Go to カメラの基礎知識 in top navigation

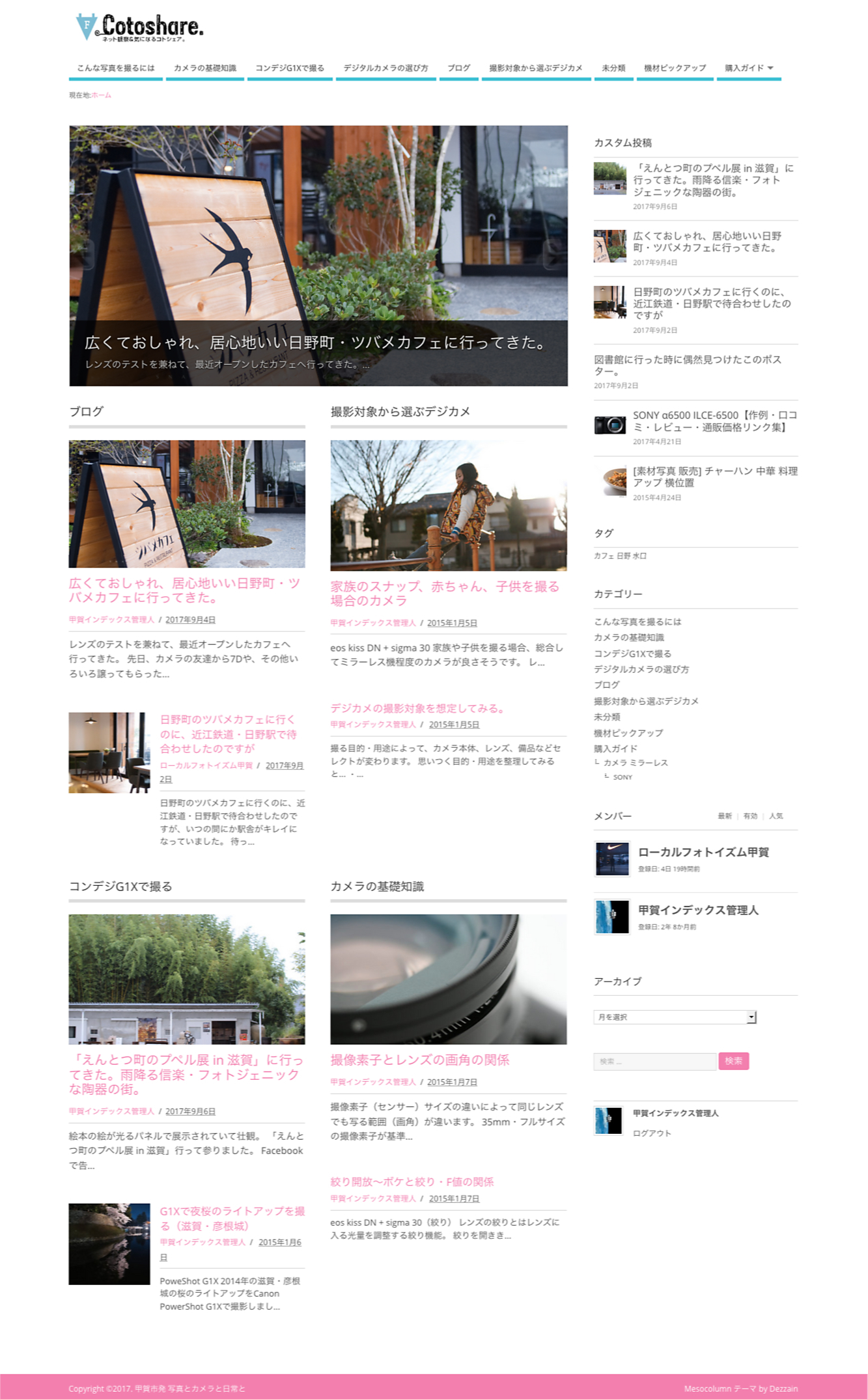pos(204,68)
